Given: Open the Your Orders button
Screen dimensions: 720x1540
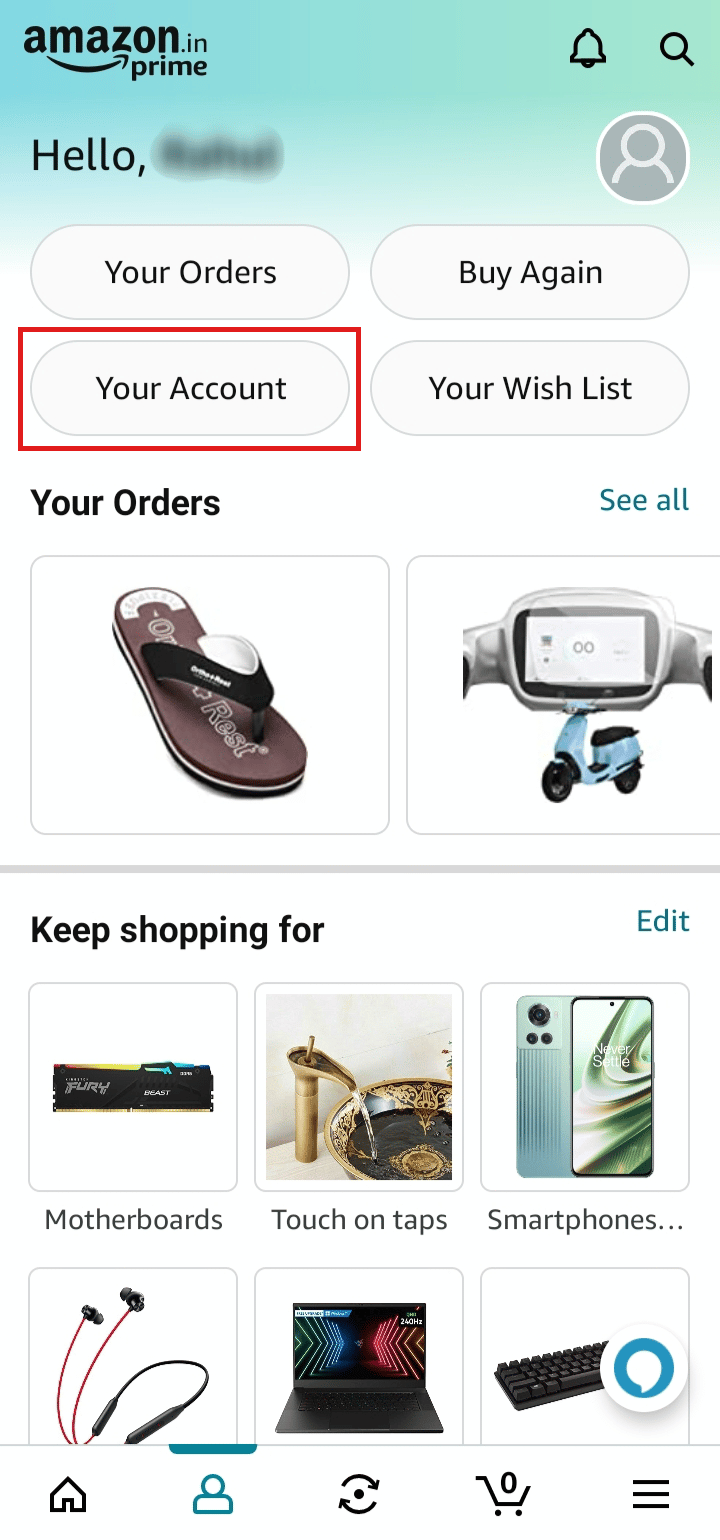Looking at the screenshot, I should point(190,272).
